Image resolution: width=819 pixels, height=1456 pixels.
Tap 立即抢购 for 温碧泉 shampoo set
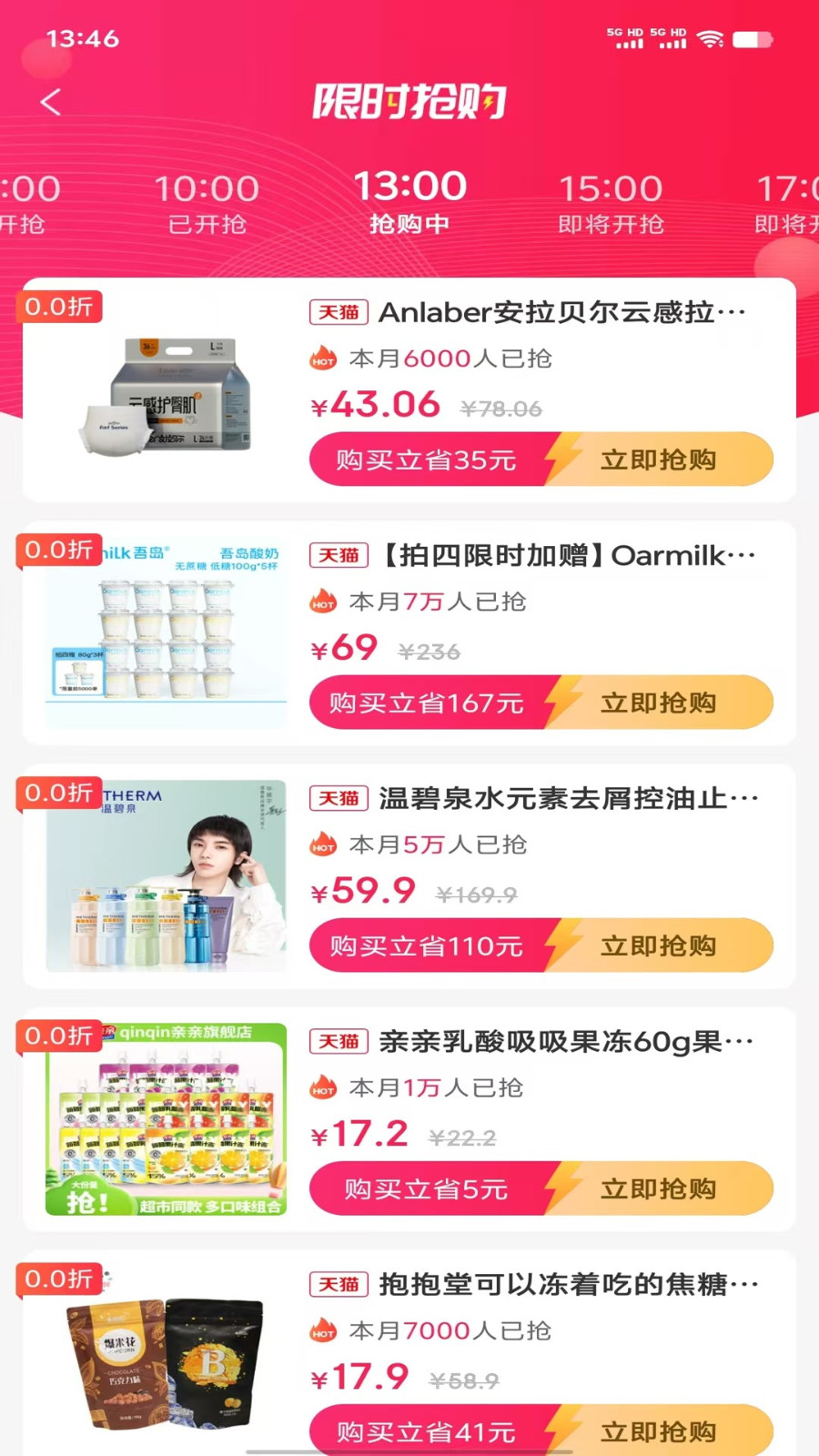pos(658,945)
